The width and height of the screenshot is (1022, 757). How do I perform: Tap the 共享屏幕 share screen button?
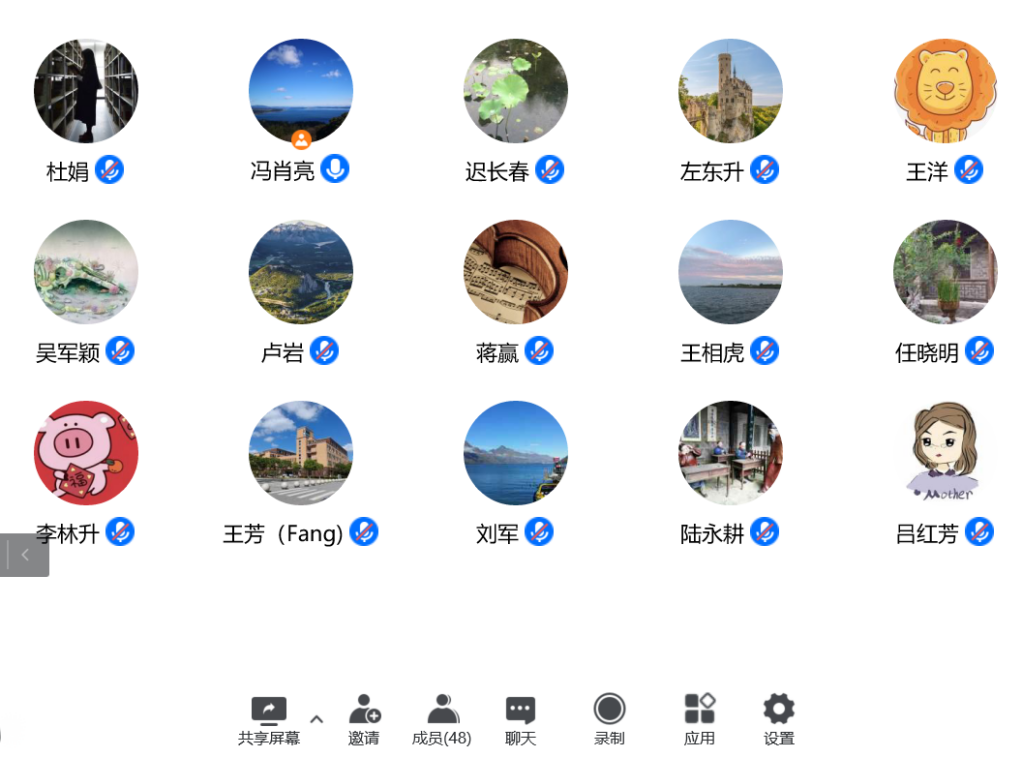[x=269, y=720]
